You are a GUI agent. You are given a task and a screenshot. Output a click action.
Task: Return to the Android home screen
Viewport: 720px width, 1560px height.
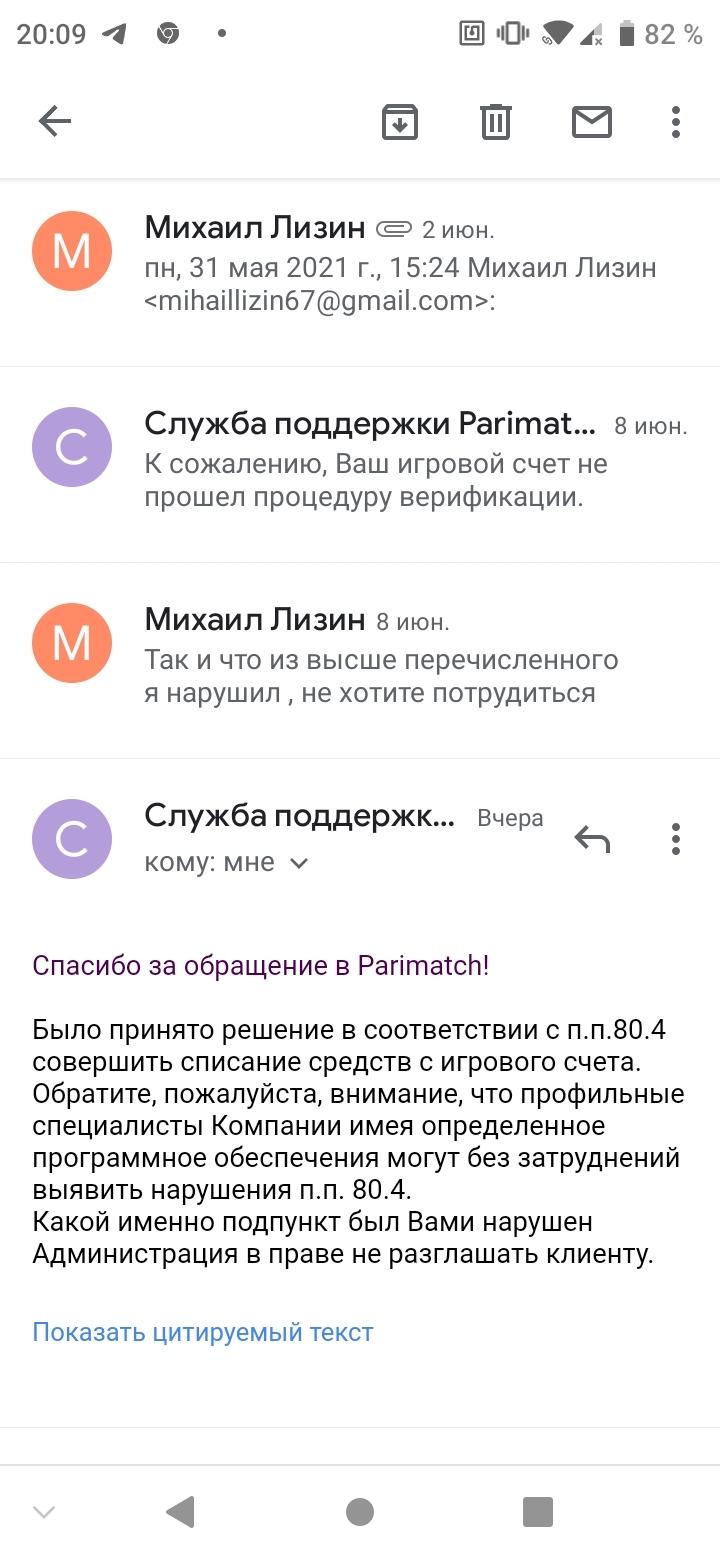pos(360,1512)
